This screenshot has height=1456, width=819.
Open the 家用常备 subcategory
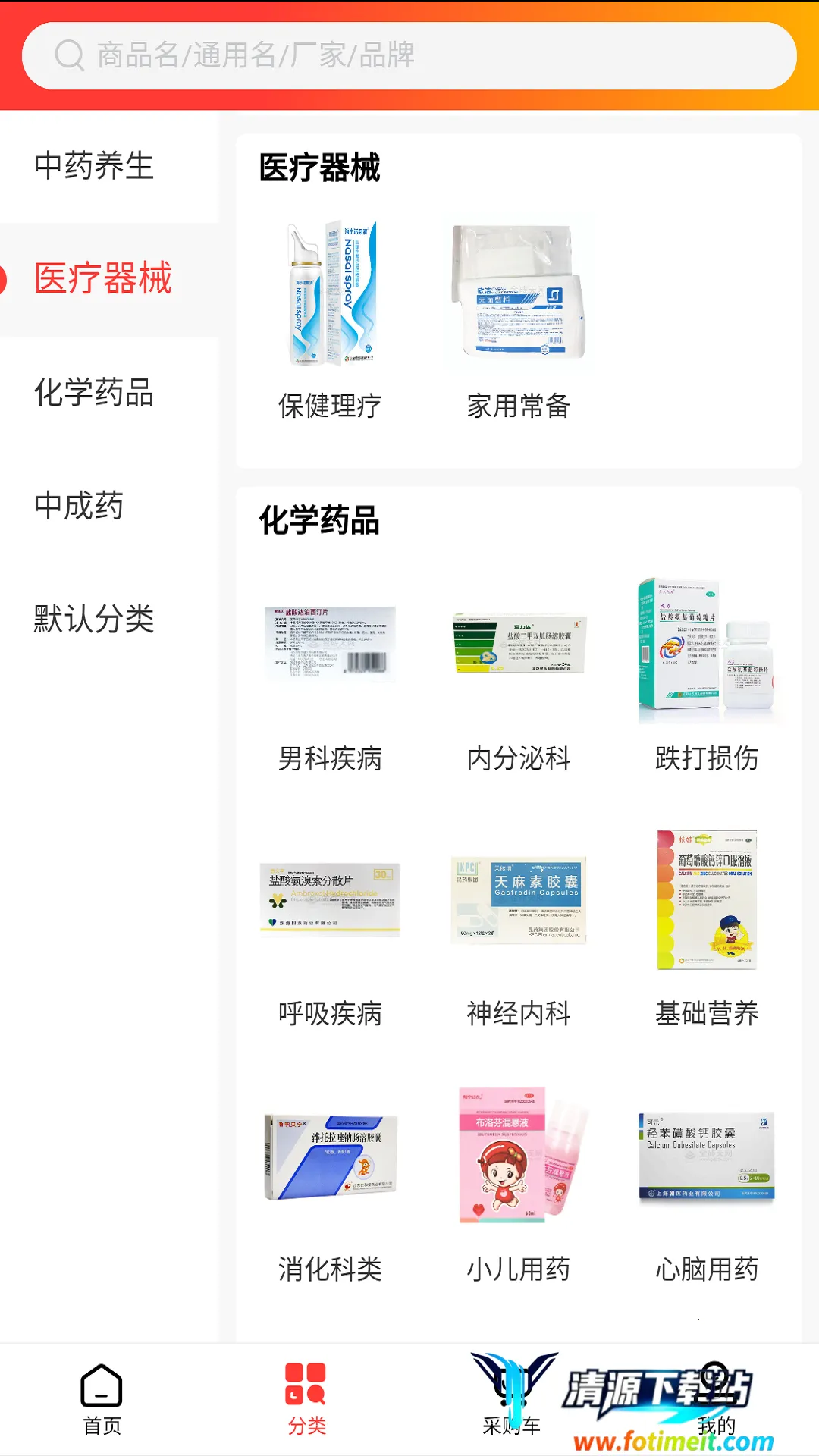(519, 318)
